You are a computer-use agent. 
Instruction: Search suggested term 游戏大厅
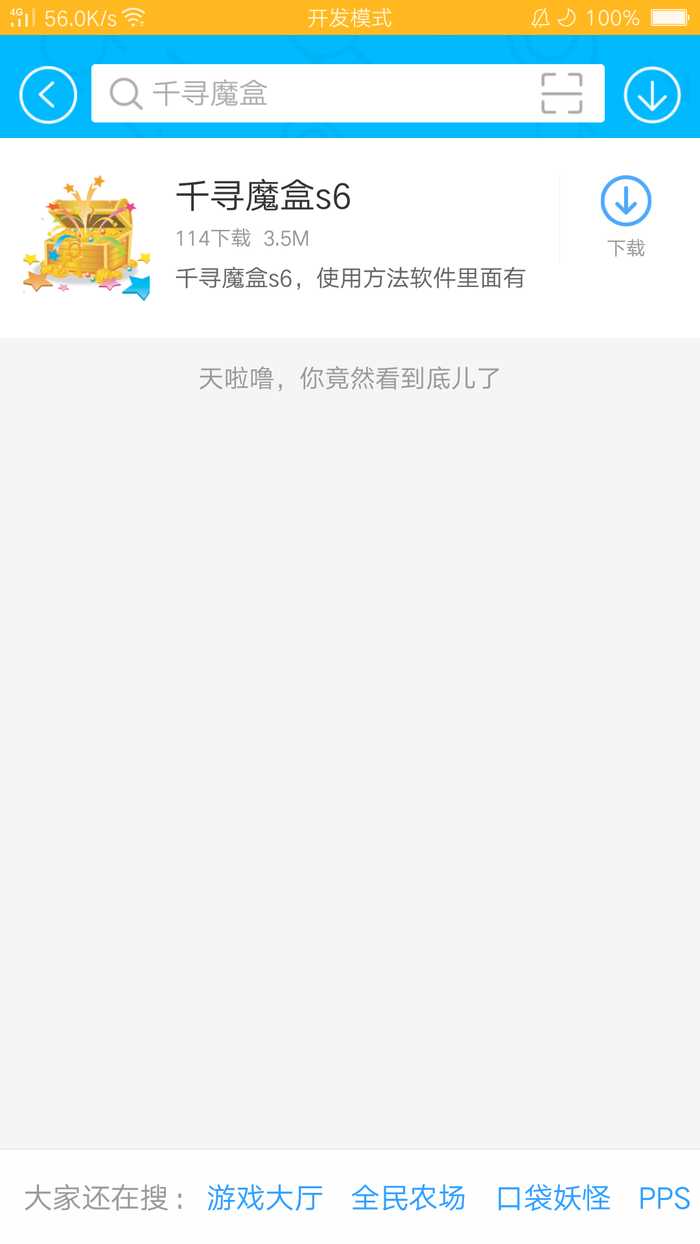pos(265,1197)
